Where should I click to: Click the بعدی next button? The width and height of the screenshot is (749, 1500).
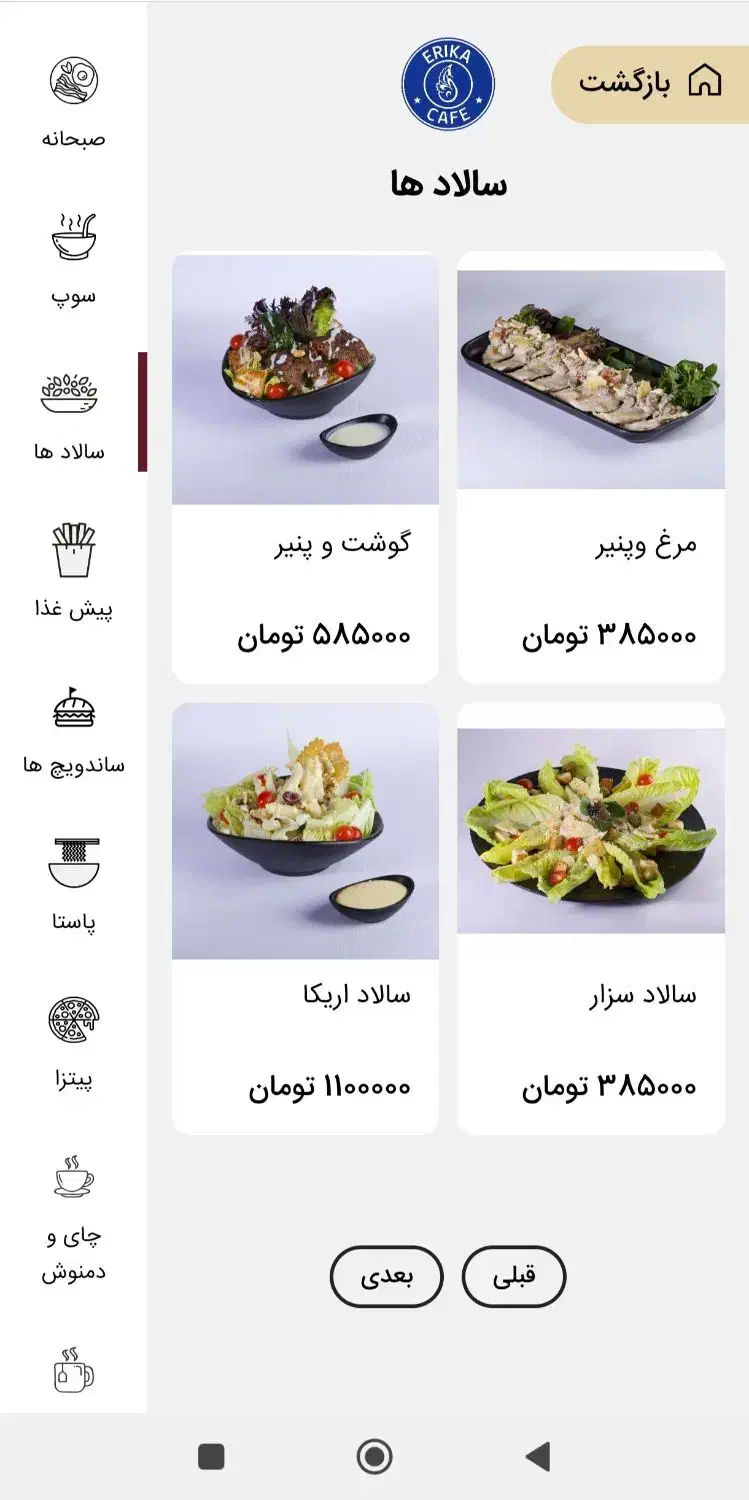[x=387, y=1277]
